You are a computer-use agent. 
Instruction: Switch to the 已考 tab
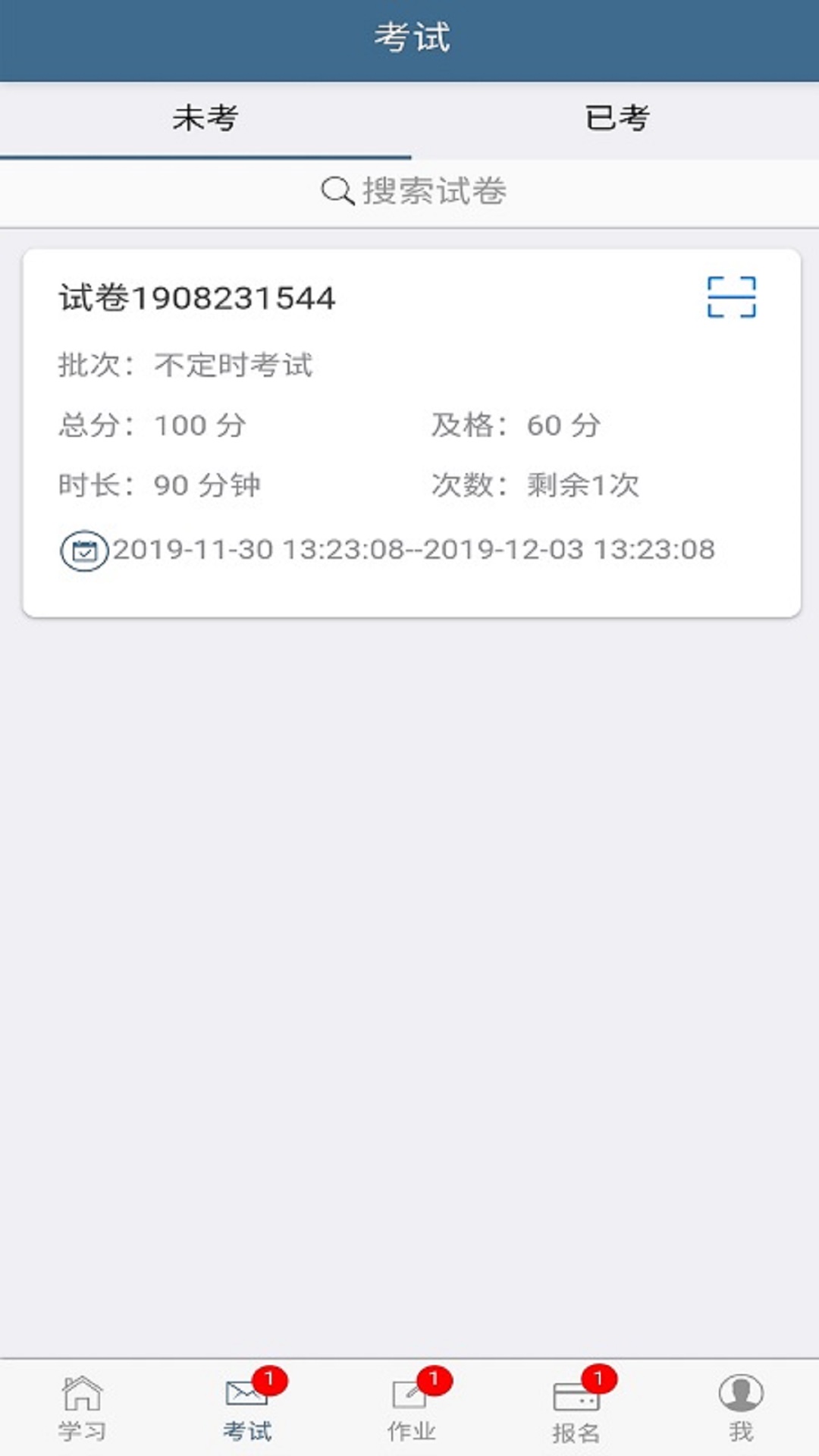pos(616,119)
